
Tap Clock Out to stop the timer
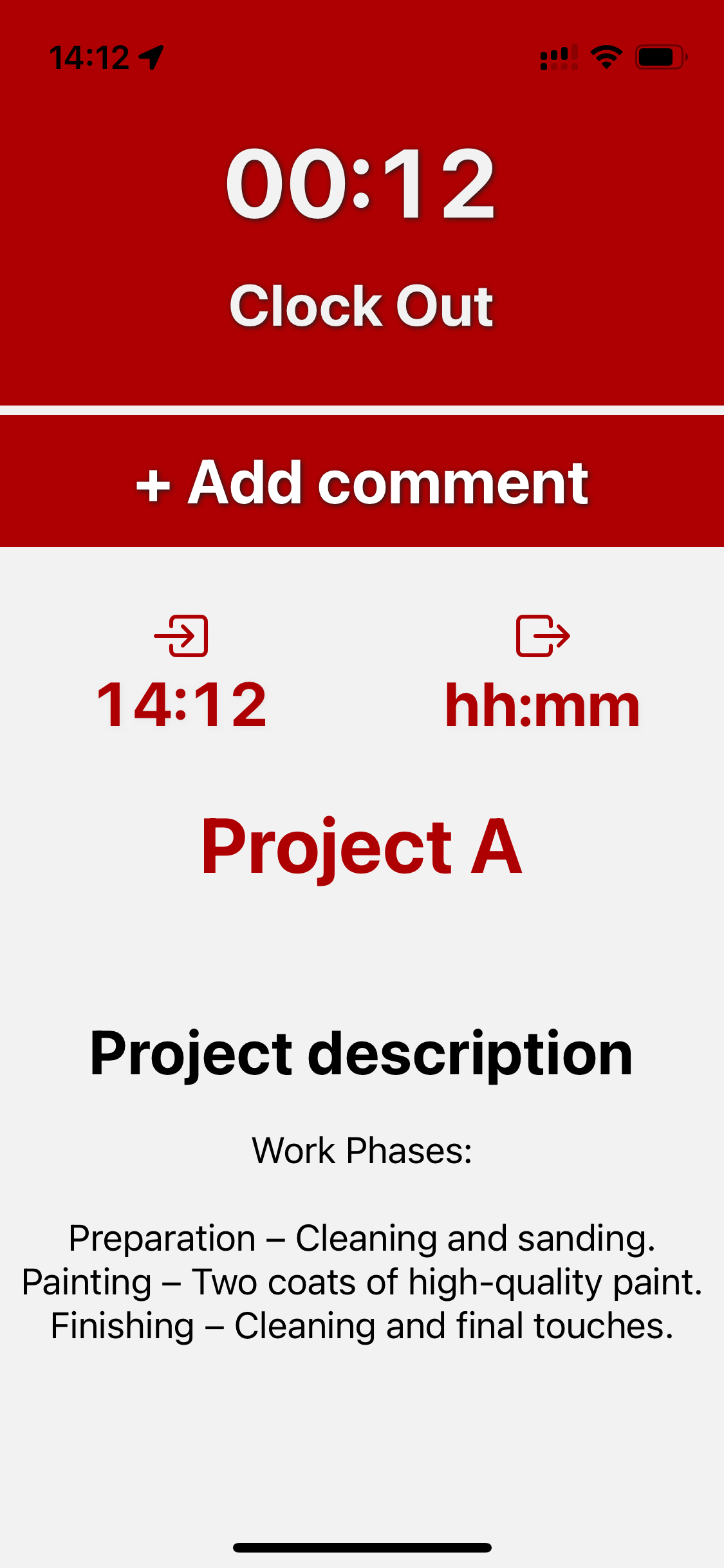pos(362,306)
